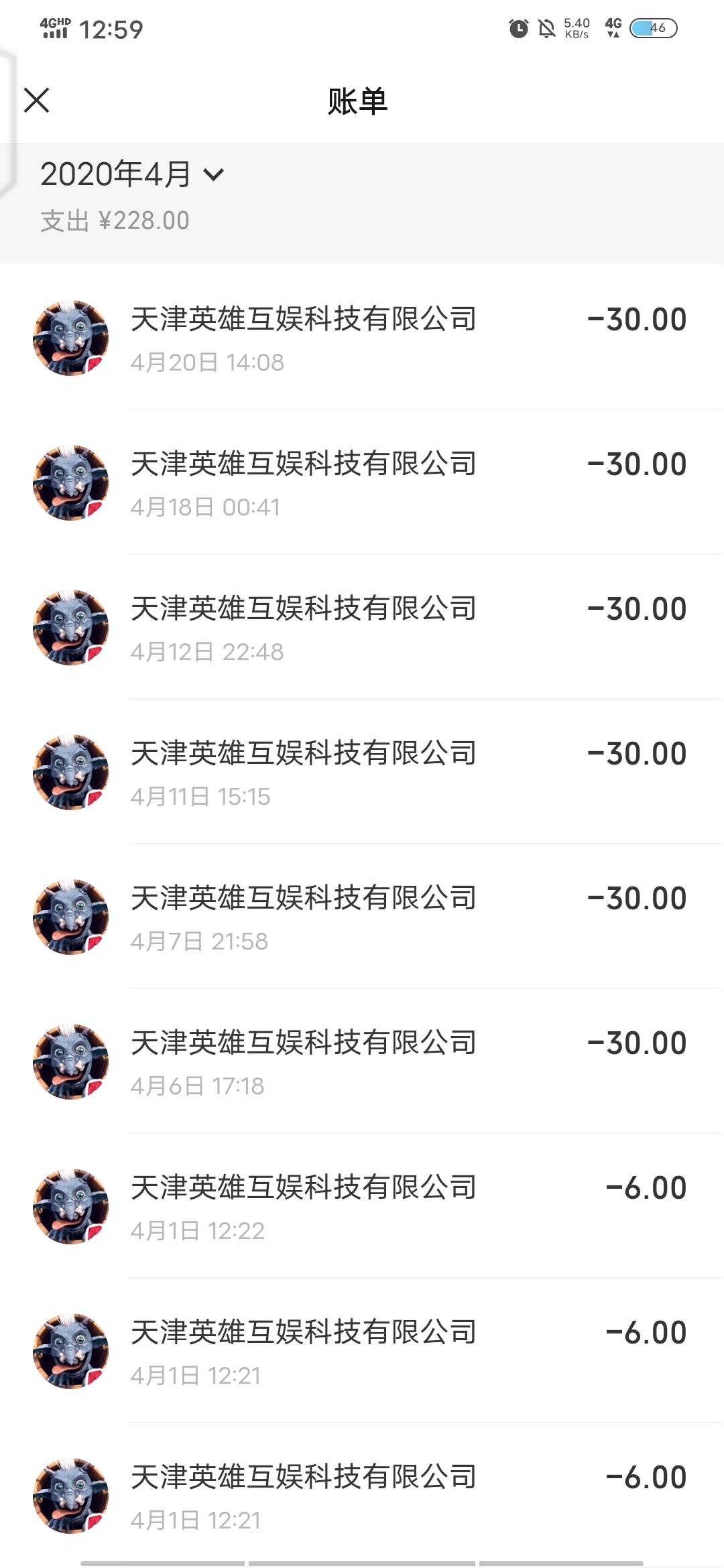This screenshot has height=1568, width=724.
Task: View the 4月1日 12:22 payment of 6.00
Action: pyautogui.click(x=362, y=1206)
